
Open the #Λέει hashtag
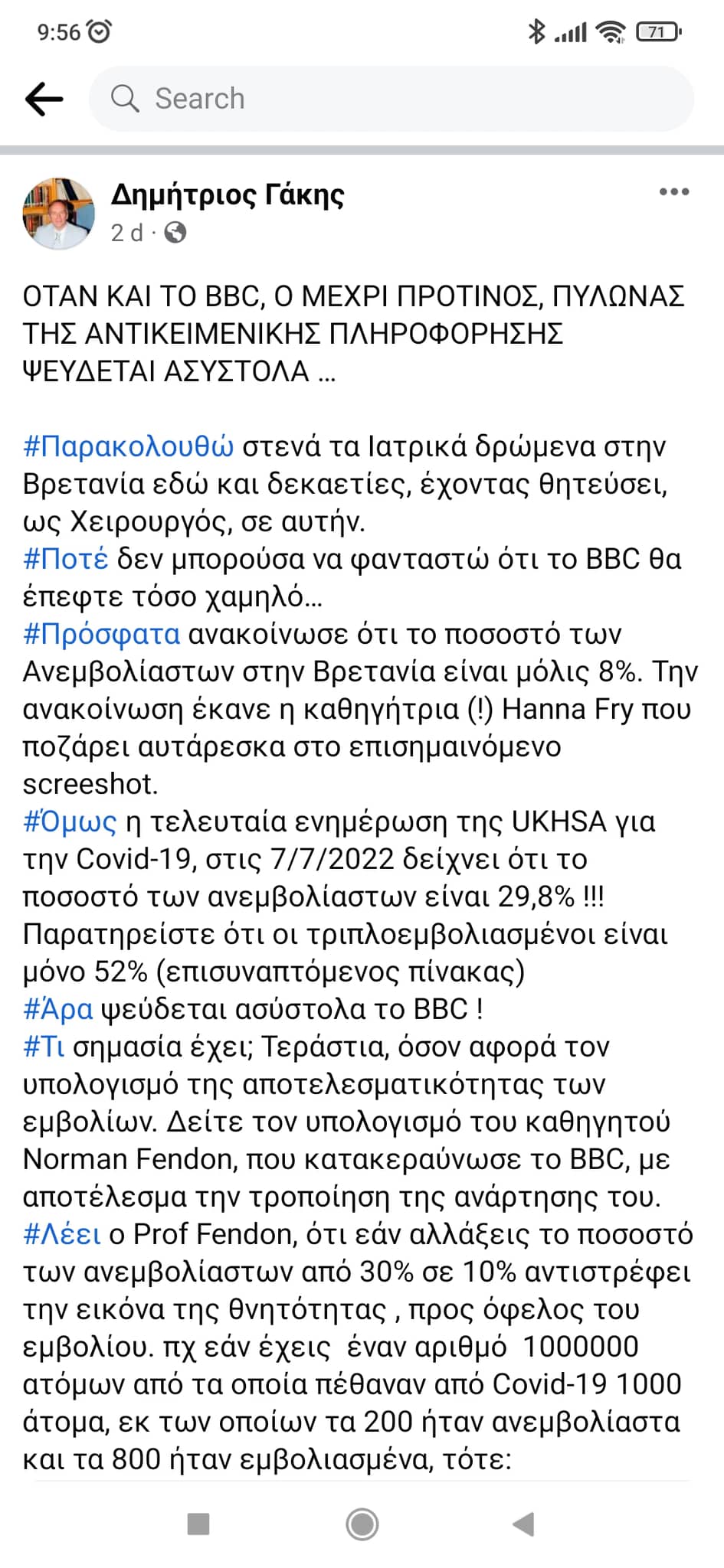(x=62, y=1234)
